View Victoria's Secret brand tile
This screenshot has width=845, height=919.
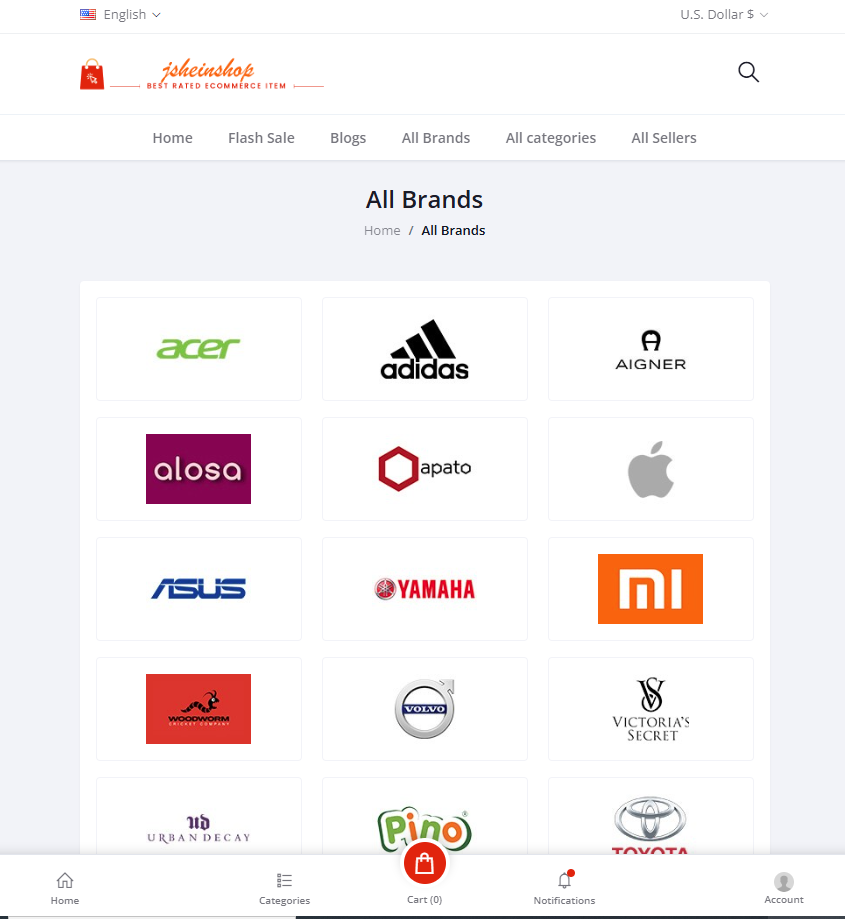[651, 709]
